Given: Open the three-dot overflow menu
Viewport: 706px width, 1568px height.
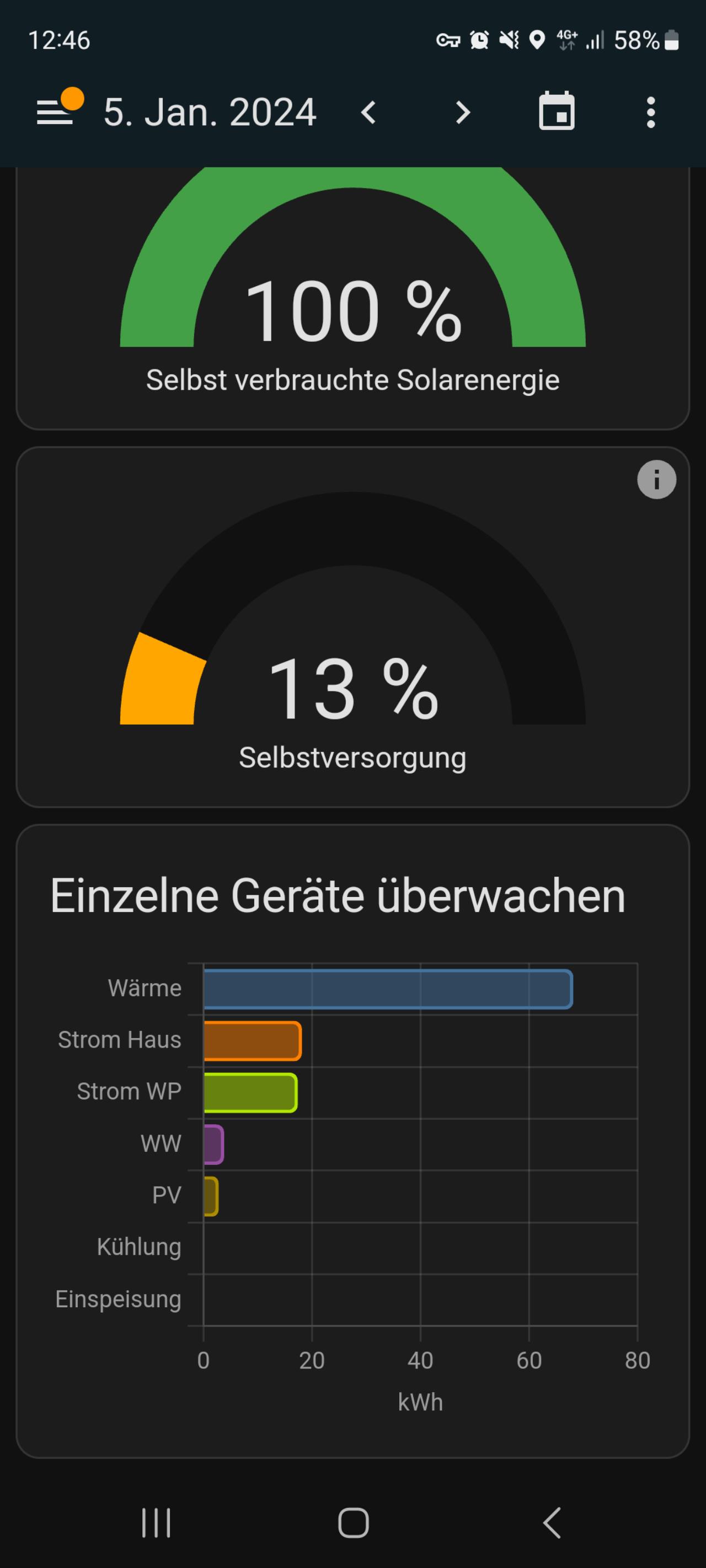Looking at the screenshot, I should coord(650,112).
